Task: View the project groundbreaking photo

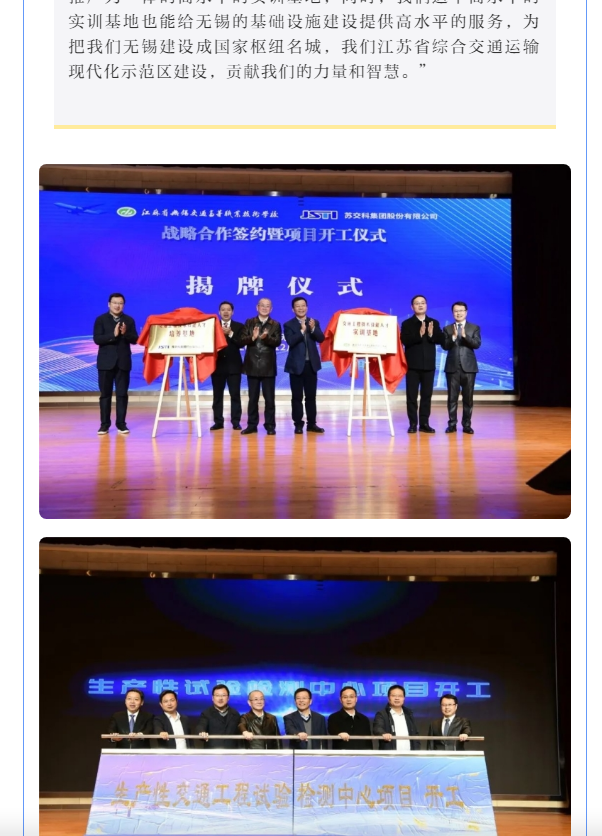Action: point(305,690)
